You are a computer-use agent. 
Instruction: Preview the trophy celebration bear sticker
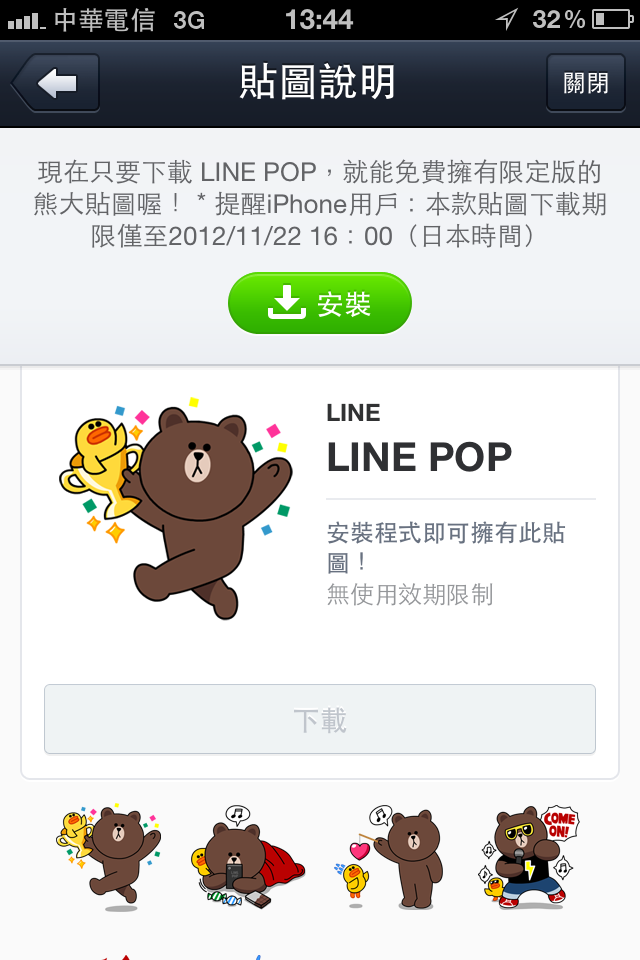(x=109, y=856)
